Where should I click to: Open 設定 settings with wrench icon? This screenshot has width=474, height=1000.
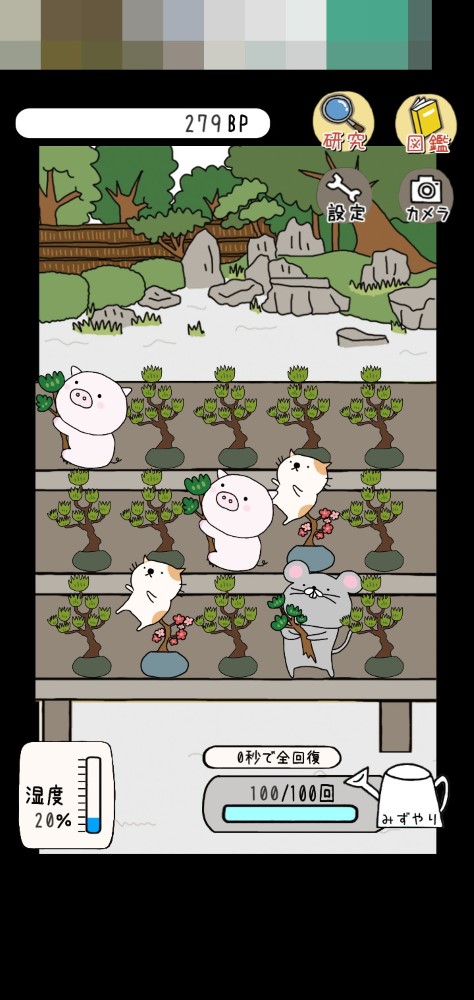tap(345, 196)
